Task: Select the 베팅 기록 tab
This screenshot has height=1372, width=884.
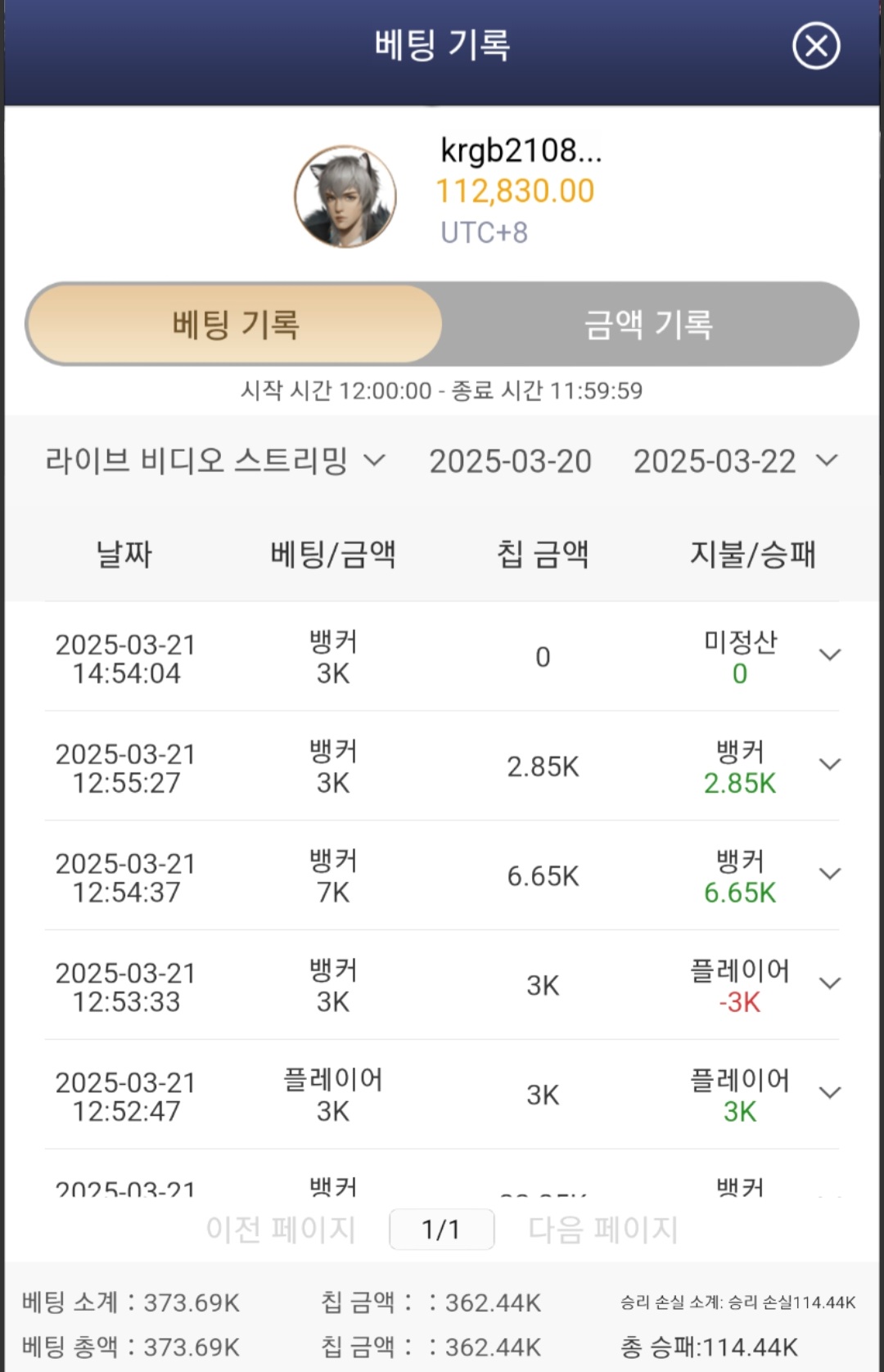Action: tap(236, 325)
